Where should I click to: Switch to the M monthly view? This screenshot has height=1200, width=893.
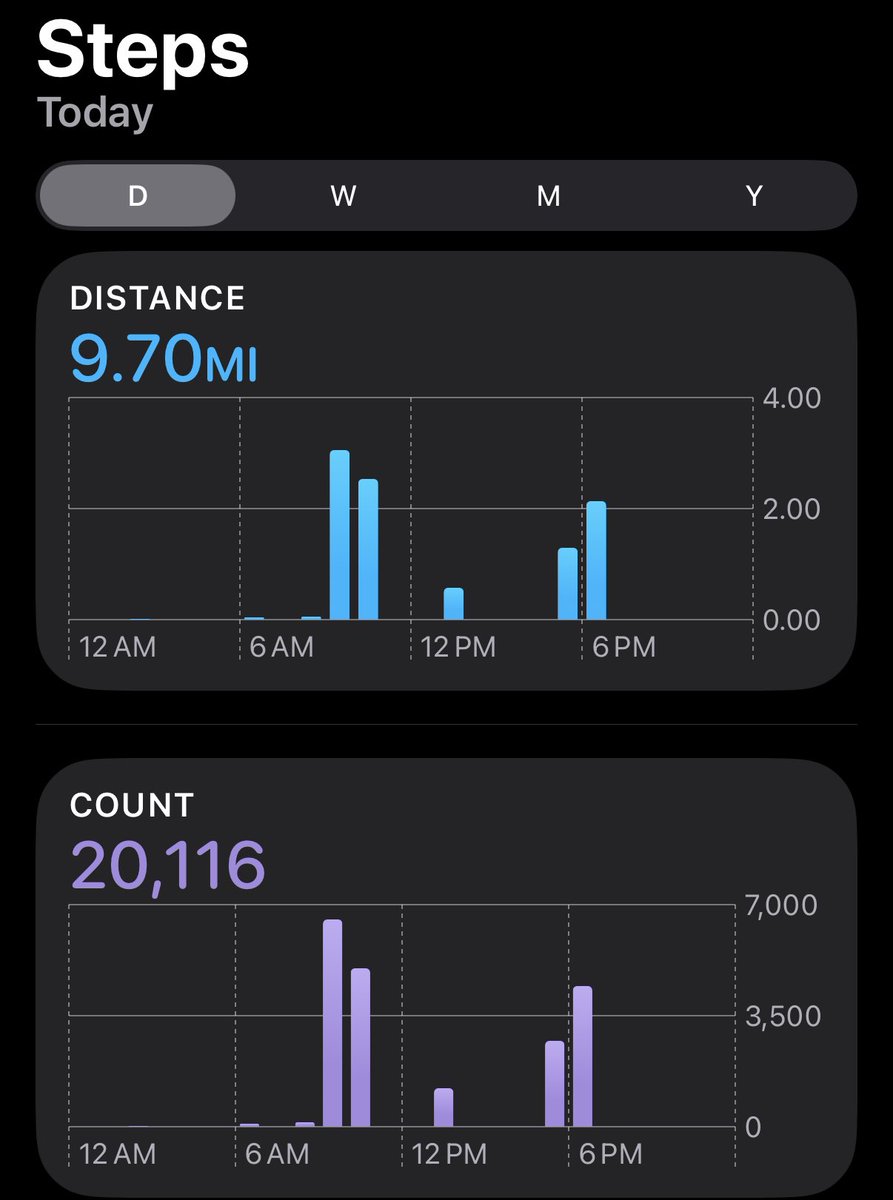coord(548,196)
